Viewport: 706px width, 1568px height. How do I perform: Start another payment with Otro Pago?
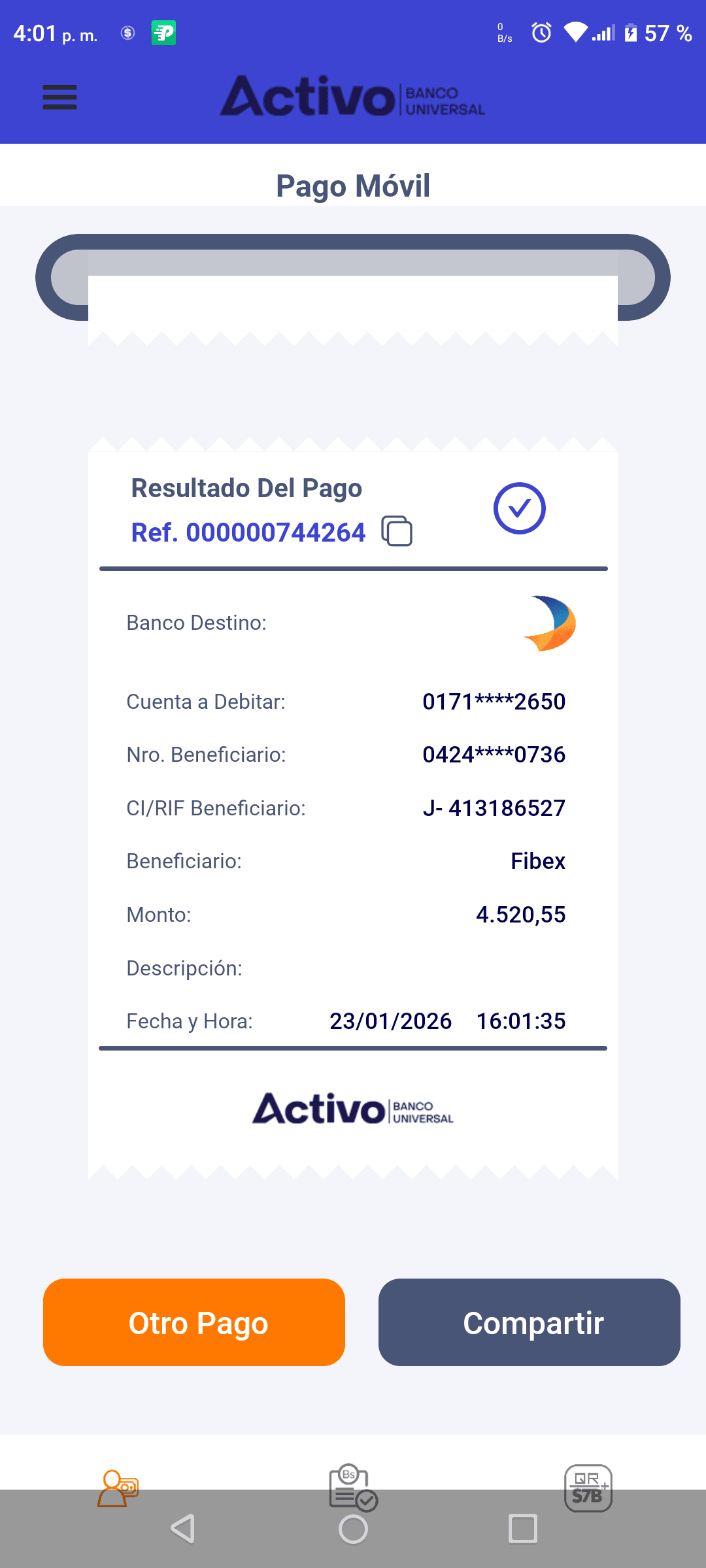(194, 1322)
